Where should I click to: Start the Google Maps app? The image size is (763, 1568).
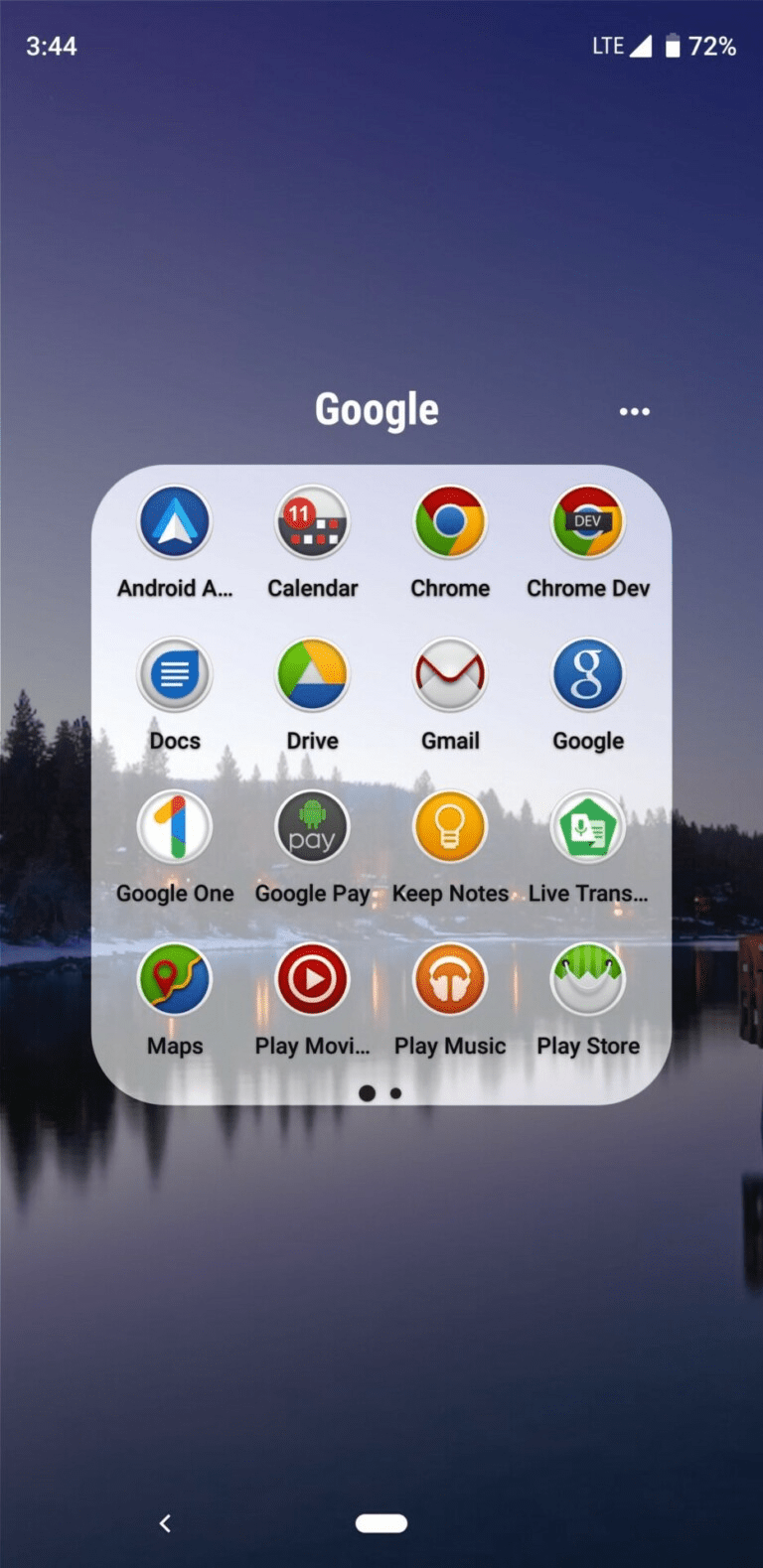pyautogui.click(x=175, y=980)
